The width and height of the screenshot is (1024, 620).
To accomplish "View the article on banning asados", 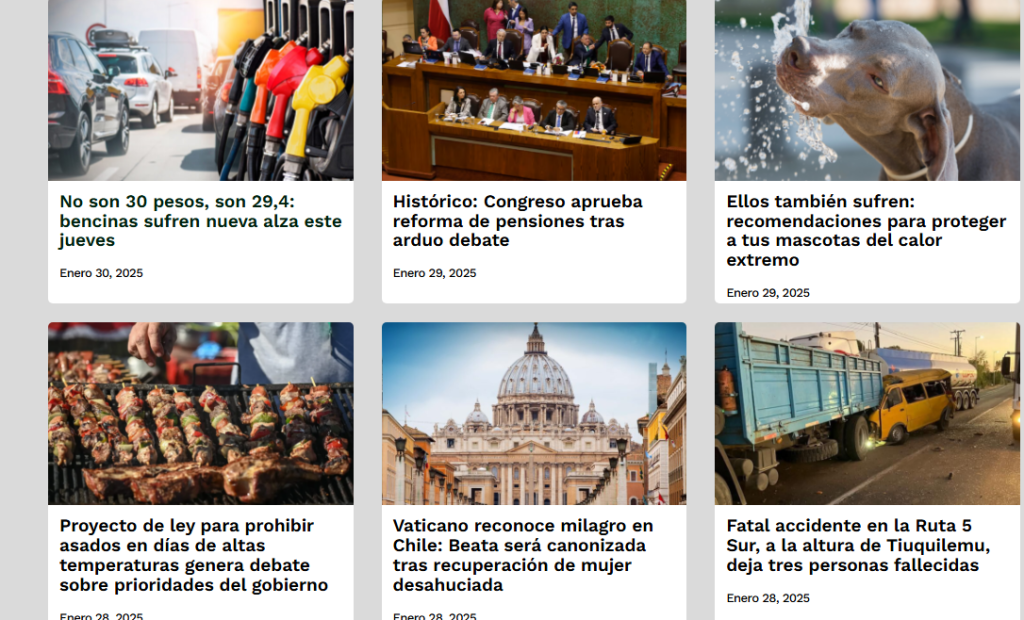I will (x=194, y=555).
